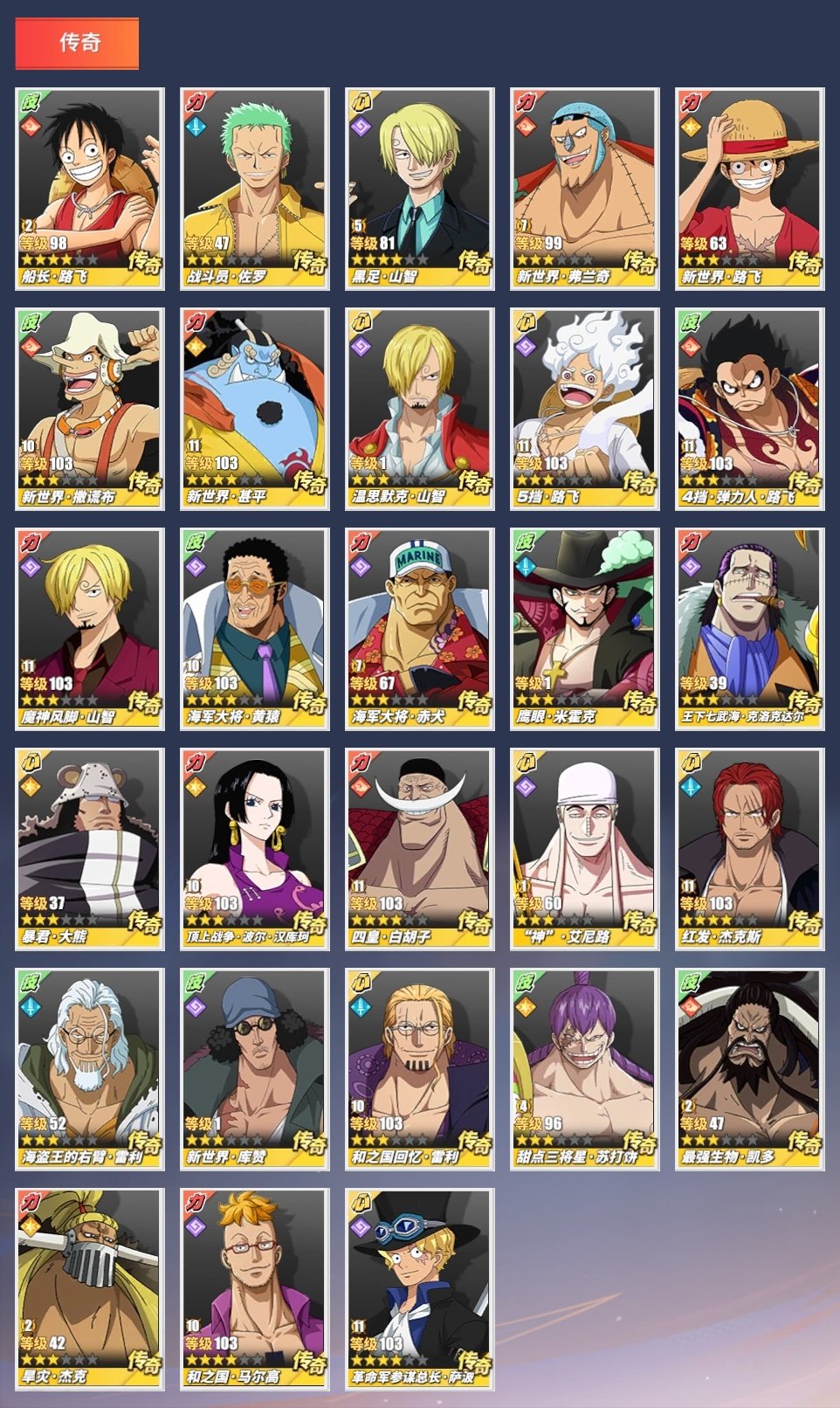
Task: Tap the 黑足·山智 card
Action: (419, 188)
